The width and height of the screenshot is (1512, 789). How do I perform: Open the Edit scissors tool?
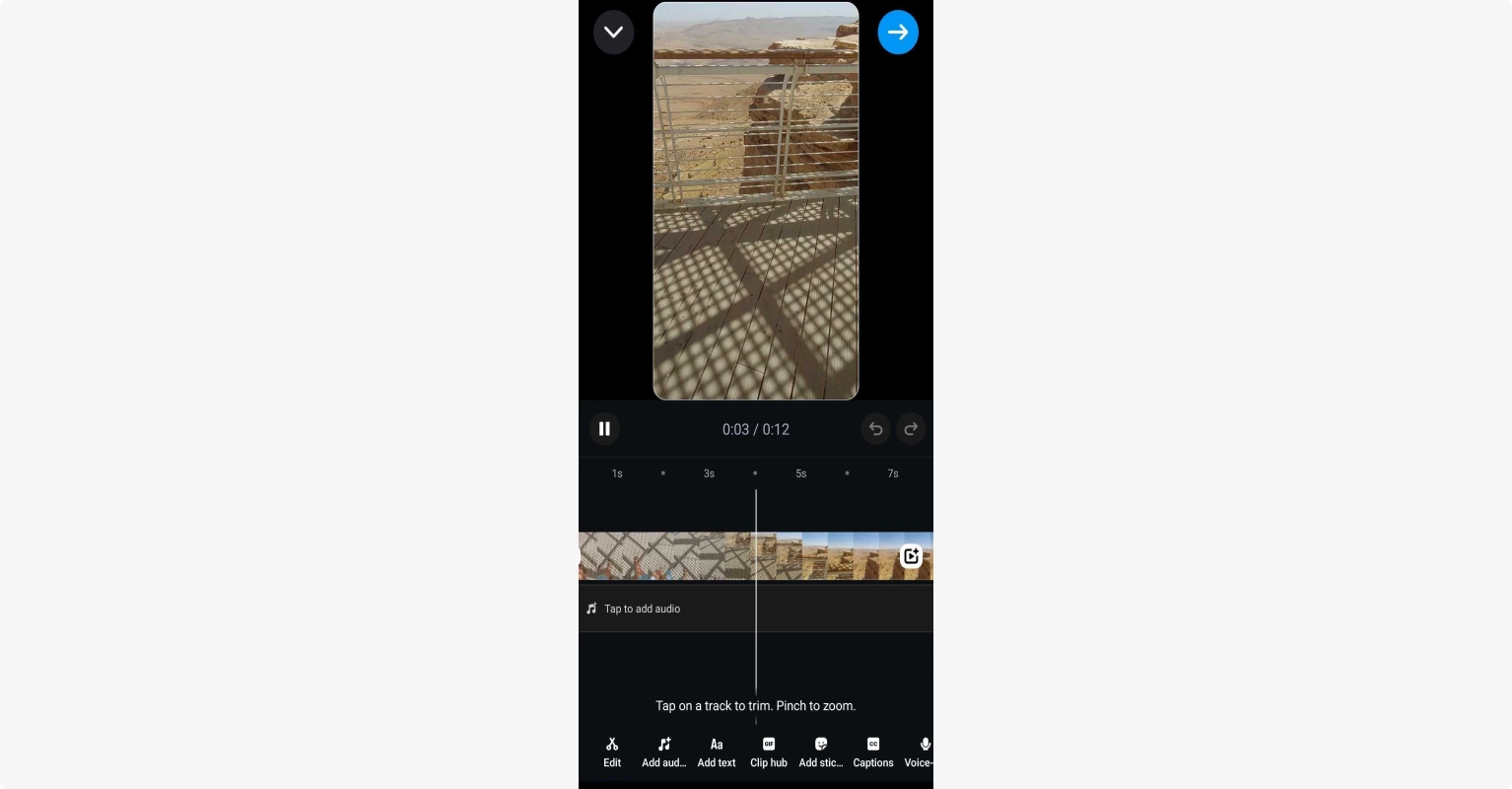tap(612, 751)
